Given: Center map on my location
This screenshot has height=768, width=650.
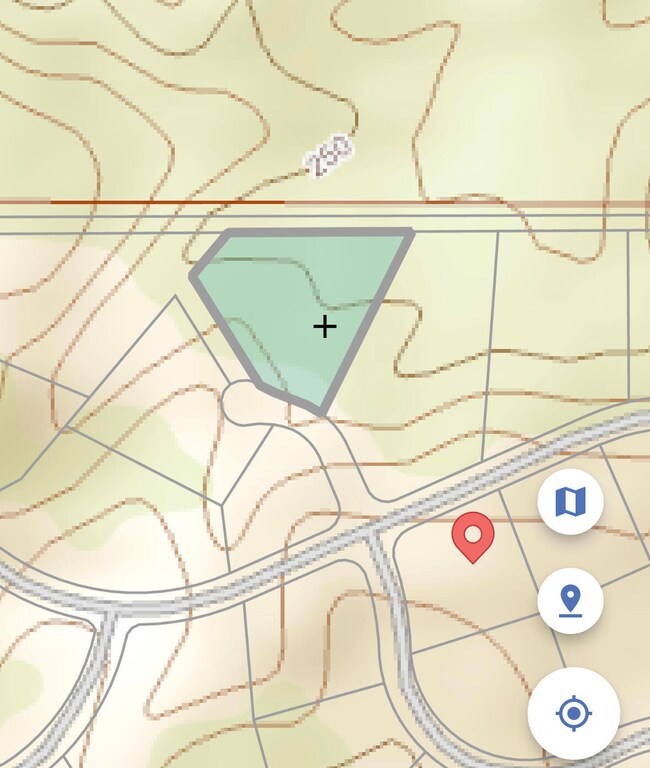Looking at the screenshot, I should point(573,713).
